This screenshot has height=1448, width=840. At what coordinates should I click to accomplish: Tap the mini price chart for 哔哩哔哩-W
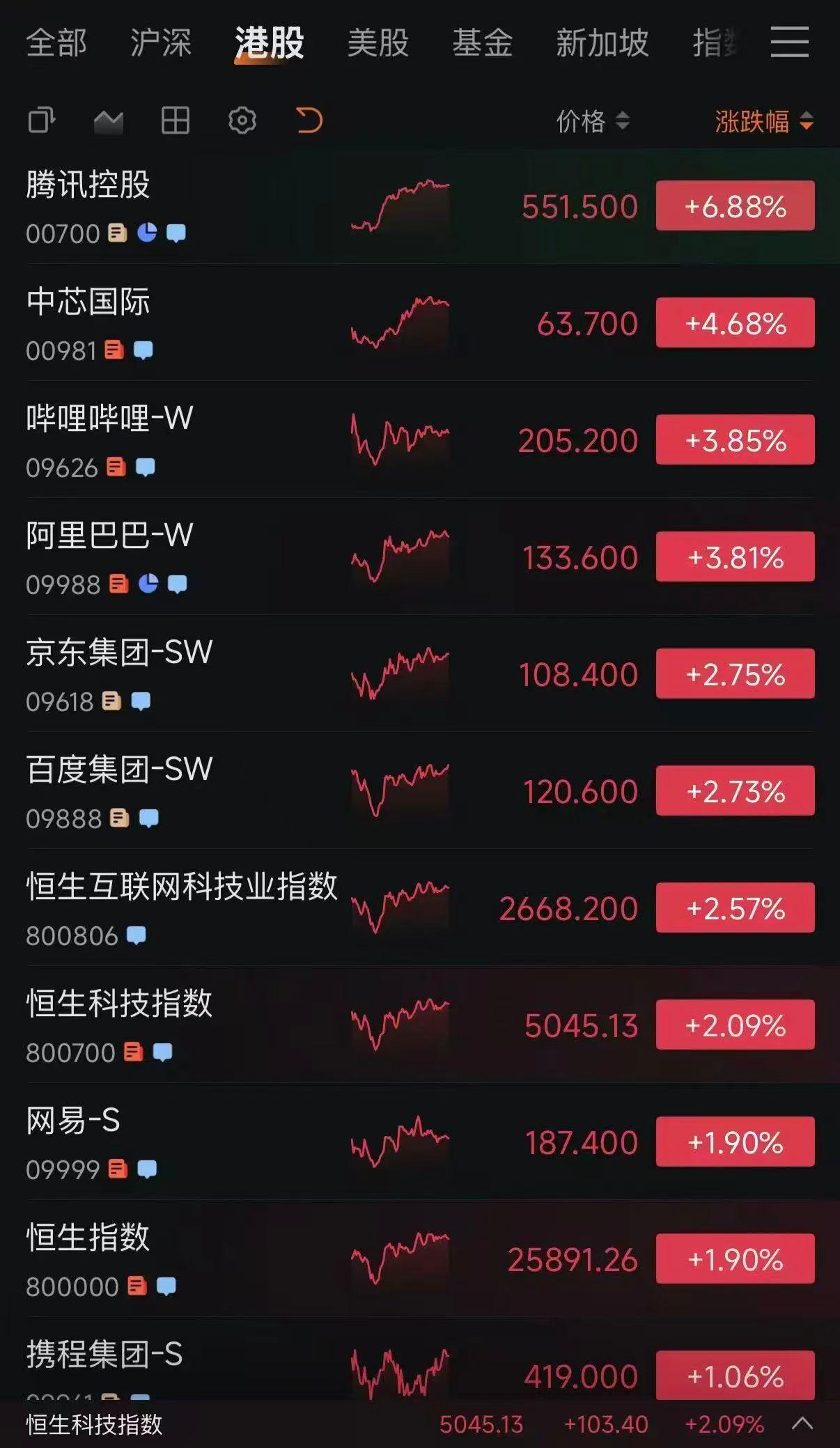point(400,439)
